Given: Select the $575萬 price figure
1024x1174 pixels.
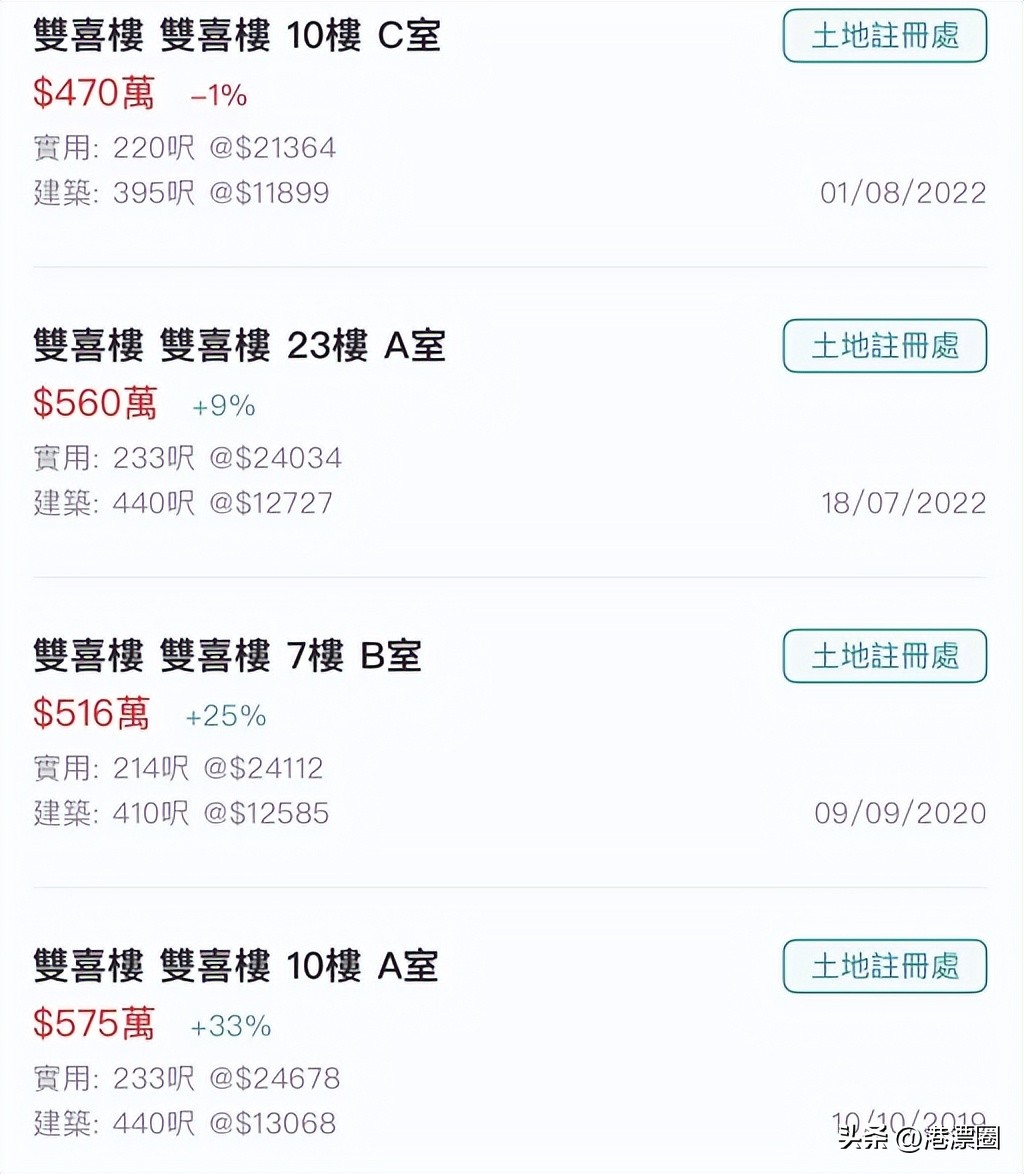Looking at the screenshot, I should pyautogui.click(x=92, y=1023).
